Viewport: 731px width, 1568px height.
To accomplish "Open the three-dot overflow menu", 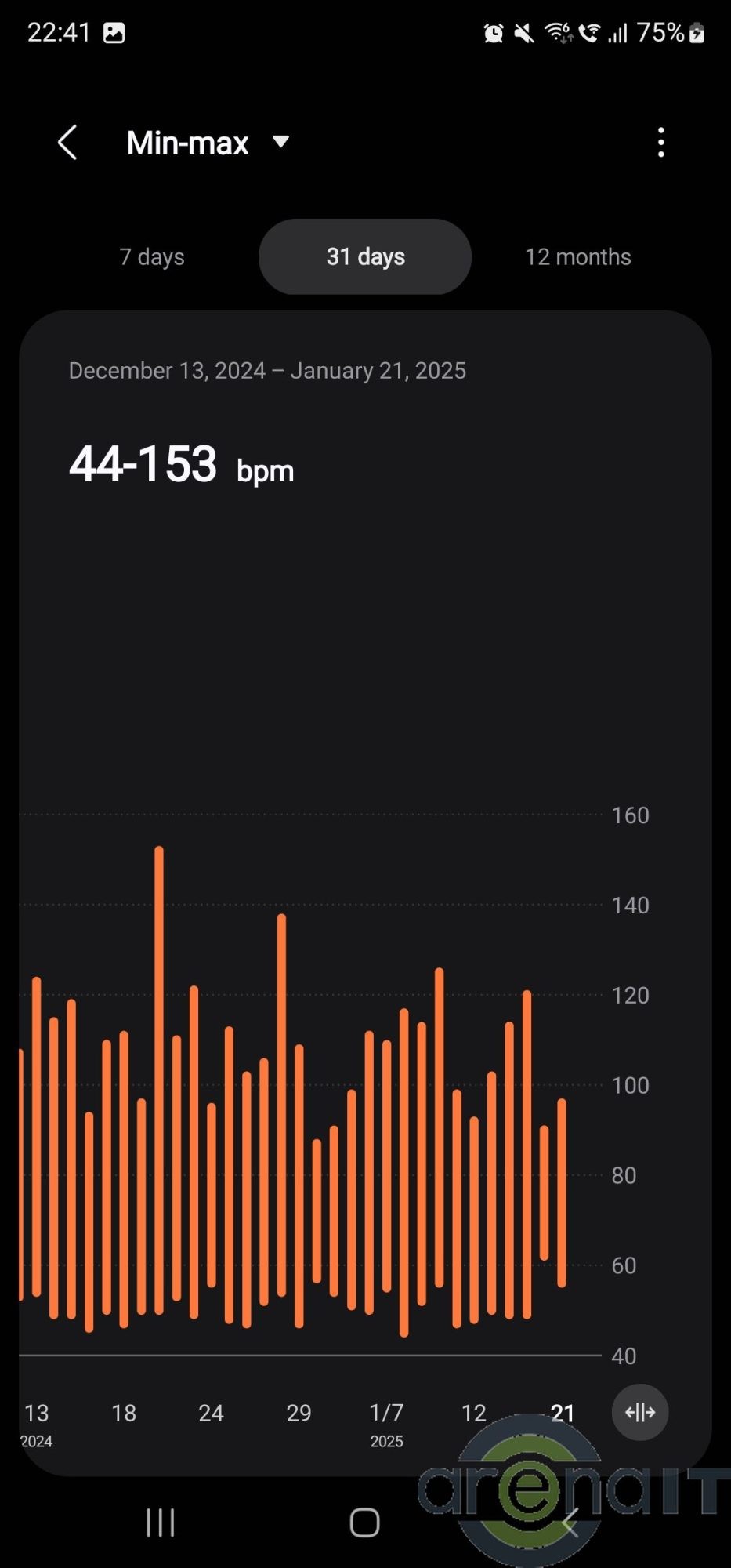I will coord(661,143).
